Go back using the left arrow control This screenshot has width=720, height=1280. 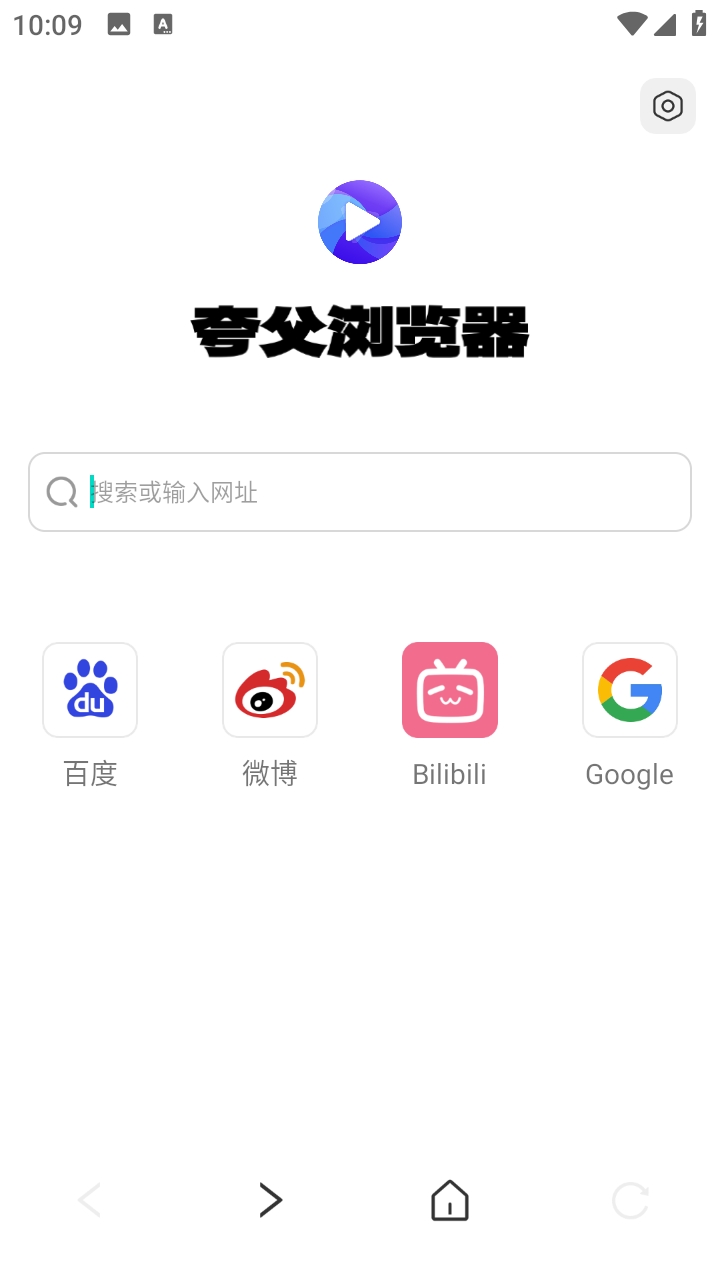(x=89, y=1200)
